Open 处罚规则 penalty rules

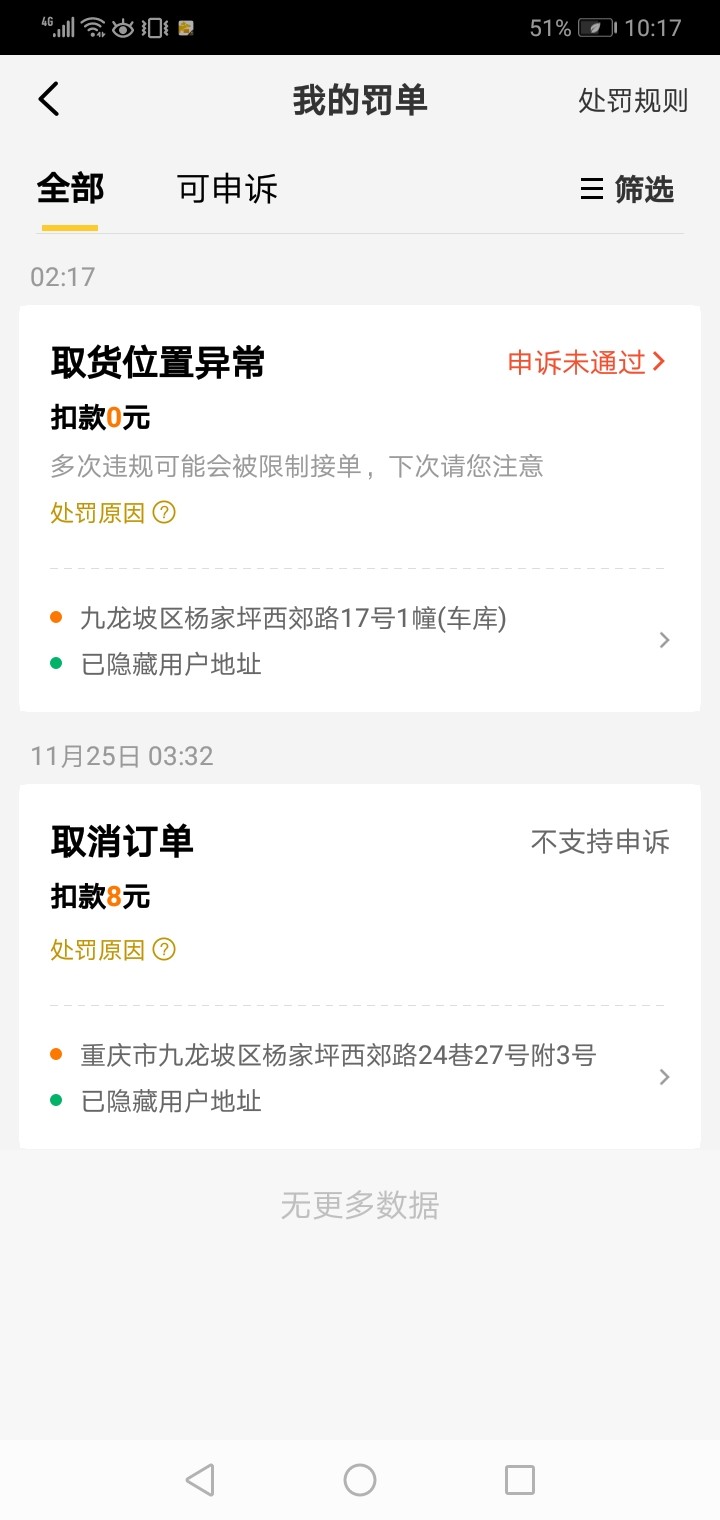633,100
